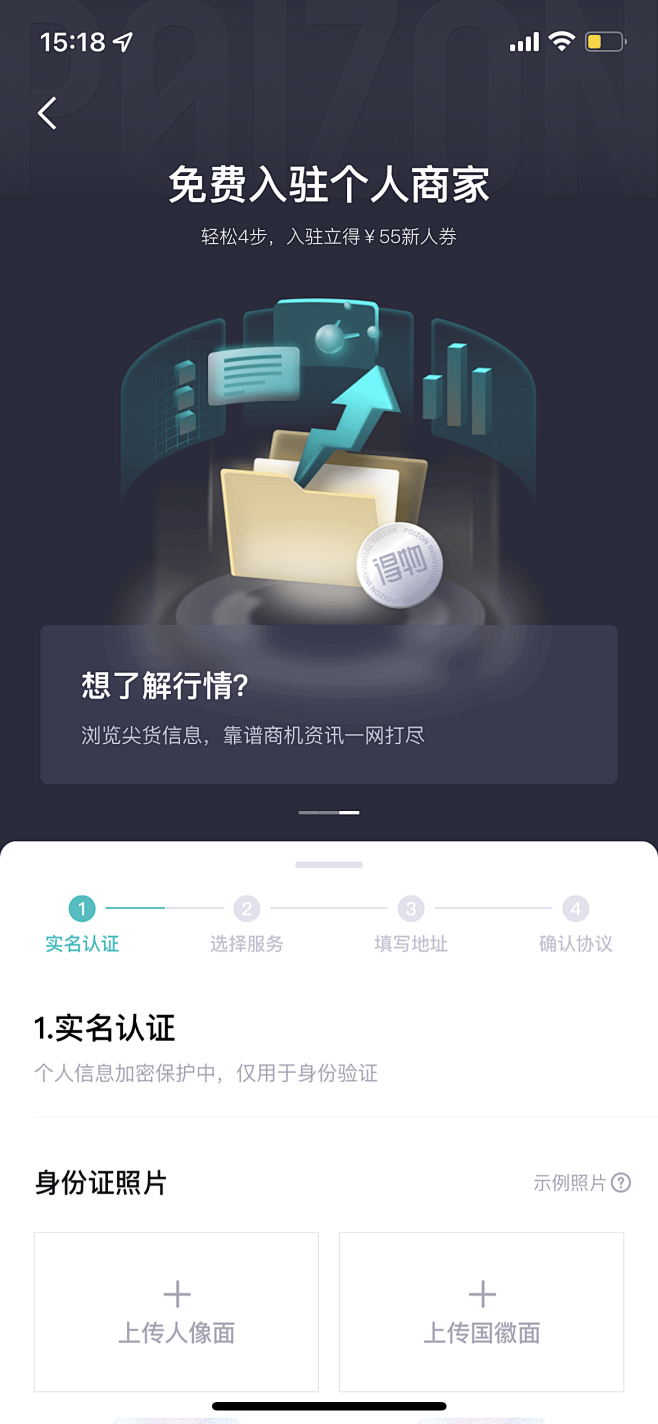658x1424 pixels.
Task: Tap the banner page indicator dots
Action: coord(328,812)
